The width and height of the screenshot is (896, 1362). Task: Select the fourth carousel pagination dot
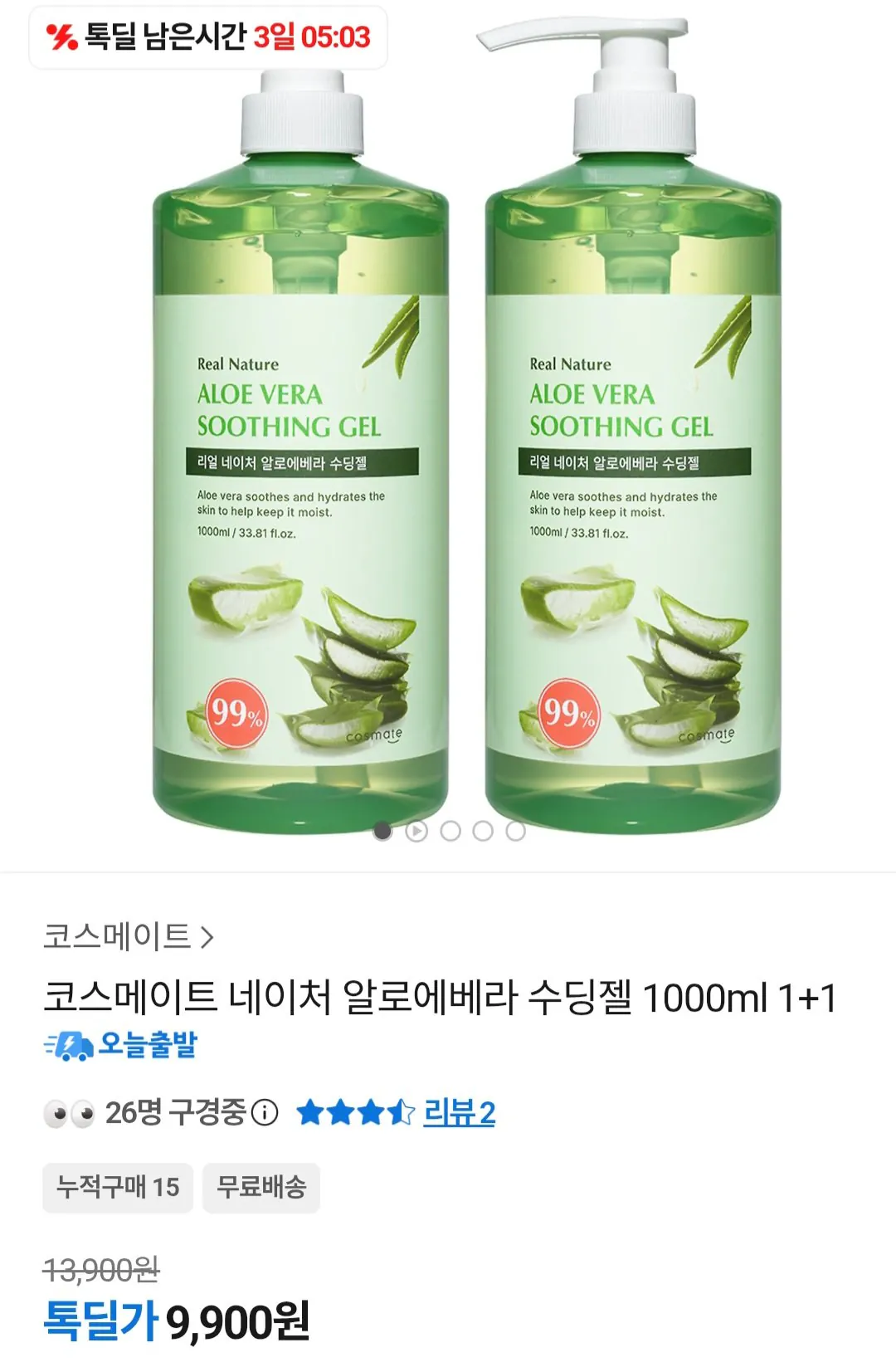click(483, 831)
